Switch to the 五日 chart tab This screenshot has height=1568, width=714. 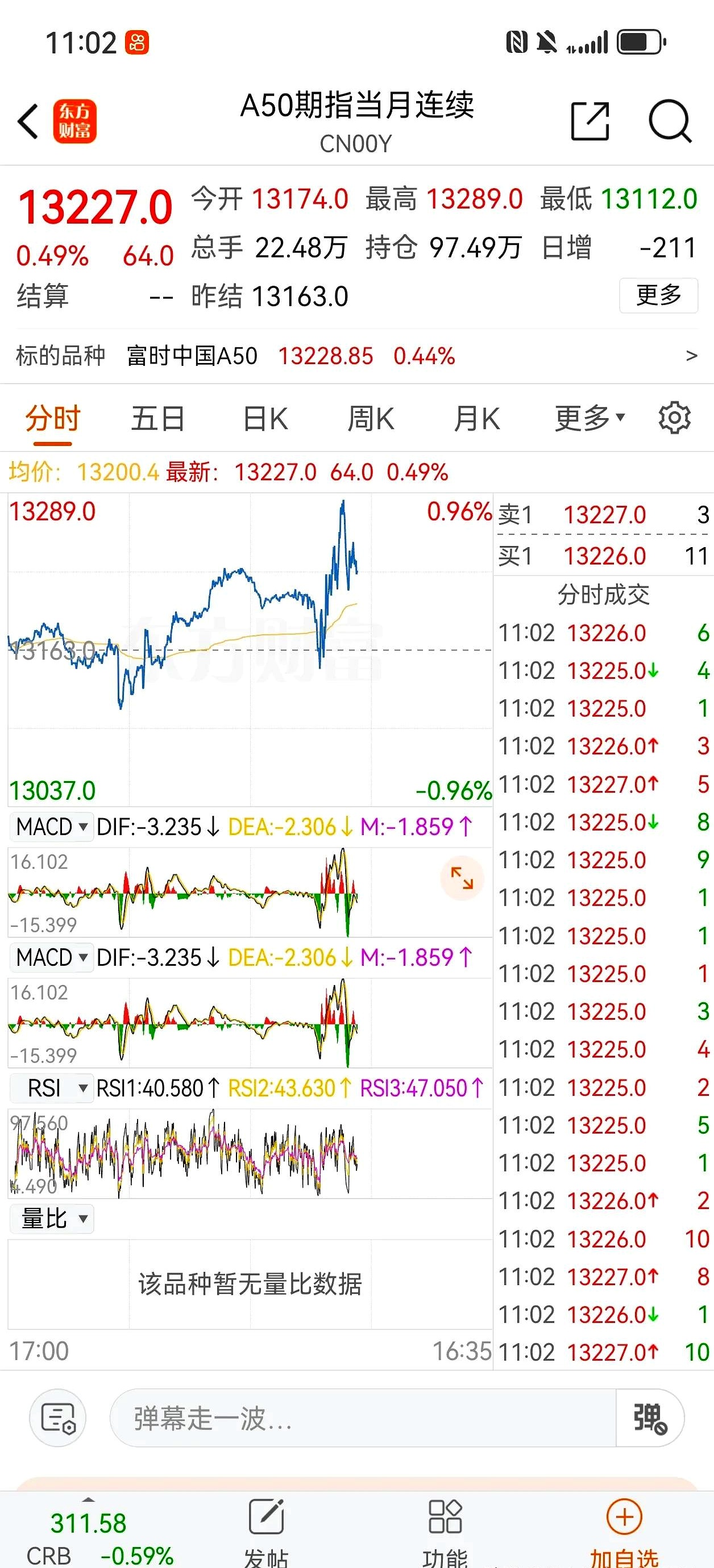tap(158, 419)
